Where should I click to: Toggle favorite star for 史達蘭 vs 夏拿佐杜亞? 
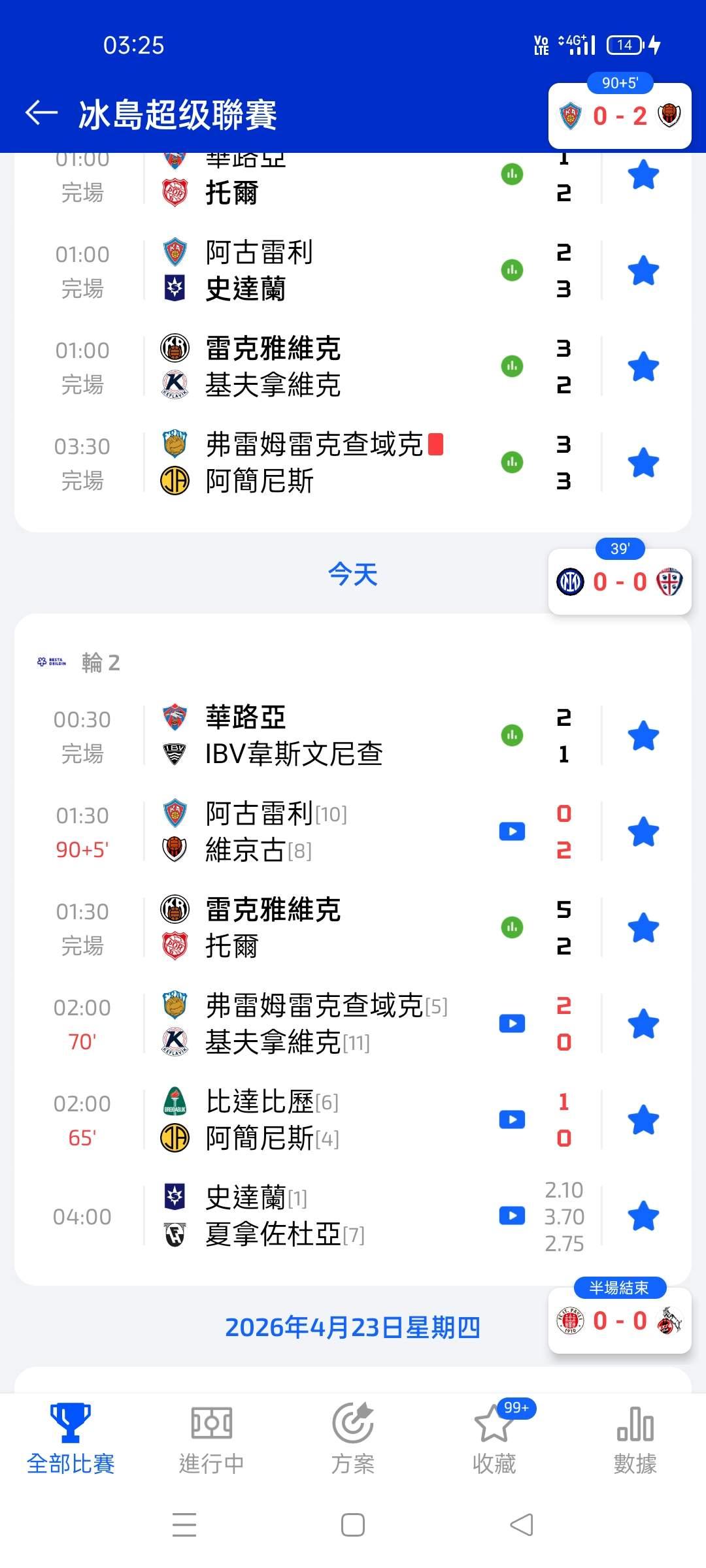[x=643, y=1216]
